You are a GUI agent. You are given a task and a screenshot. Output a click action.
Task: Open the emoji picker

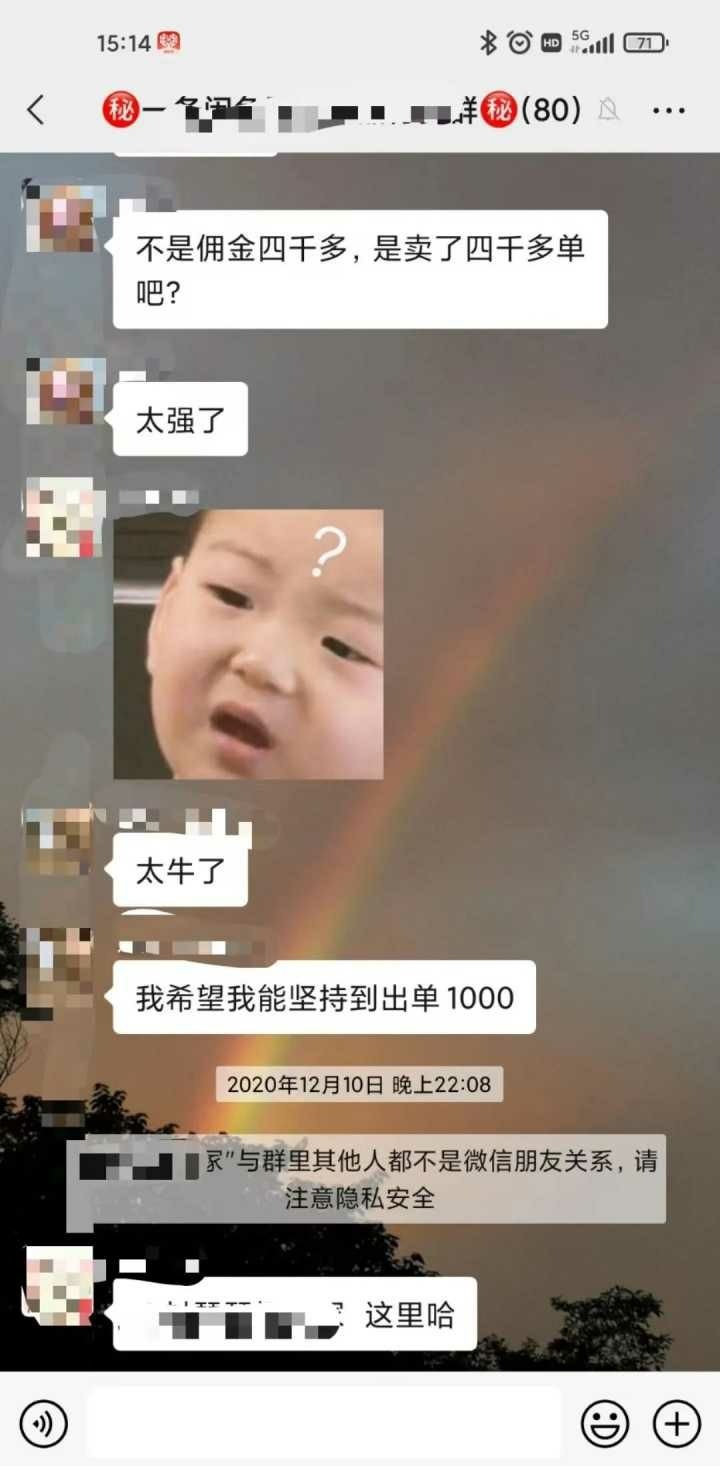605,1422
